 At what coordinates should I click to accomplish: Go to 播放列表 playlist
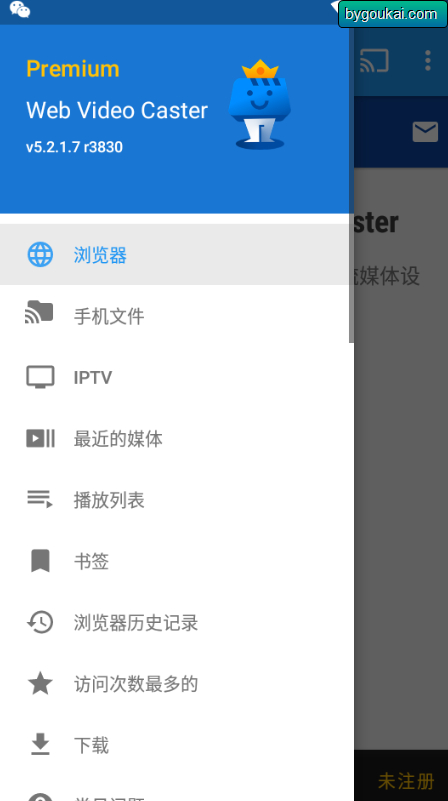[177, 500]
